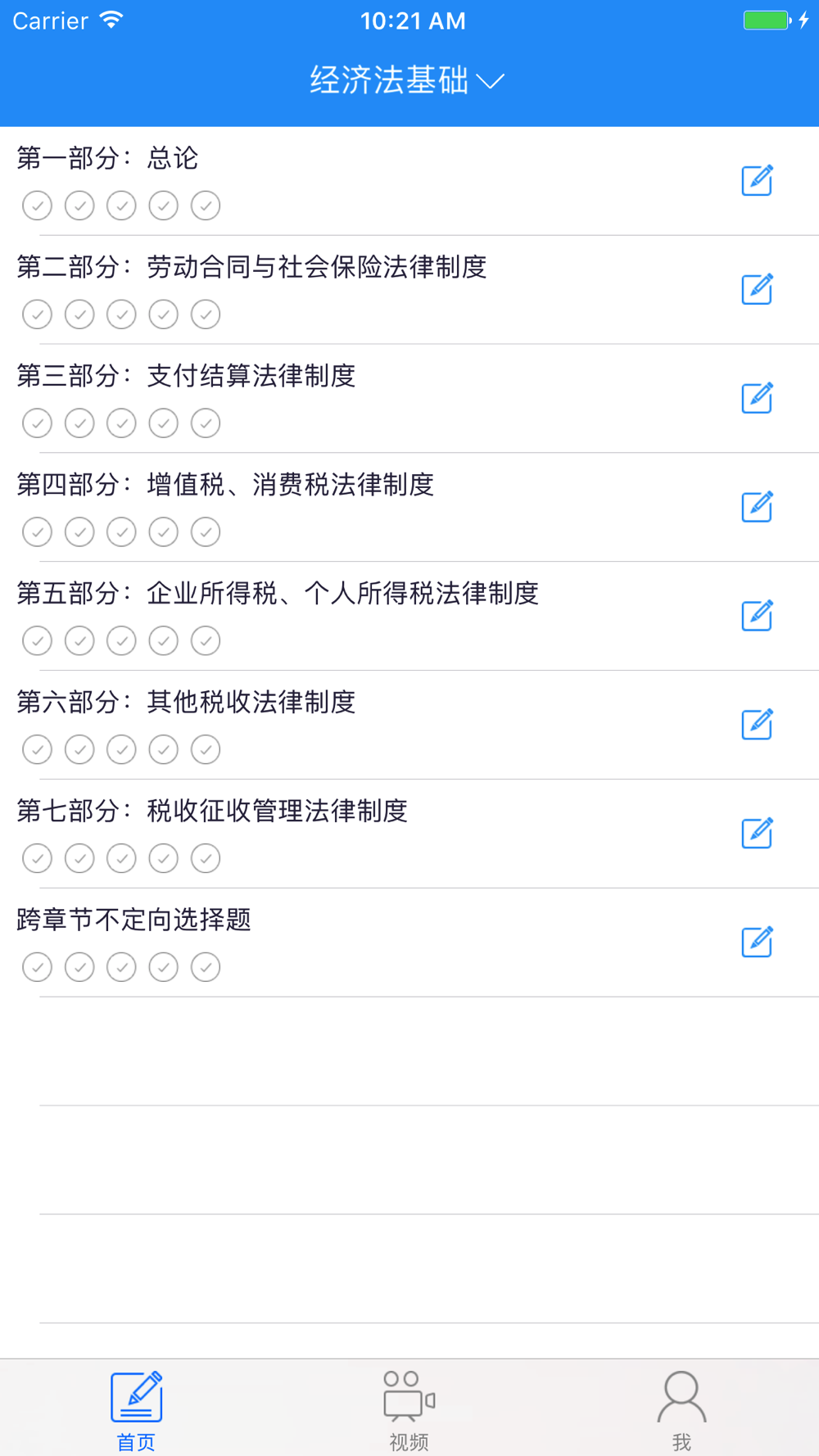
Task: Switch to the 视频 tab
Action: [x=409, y=1410]
